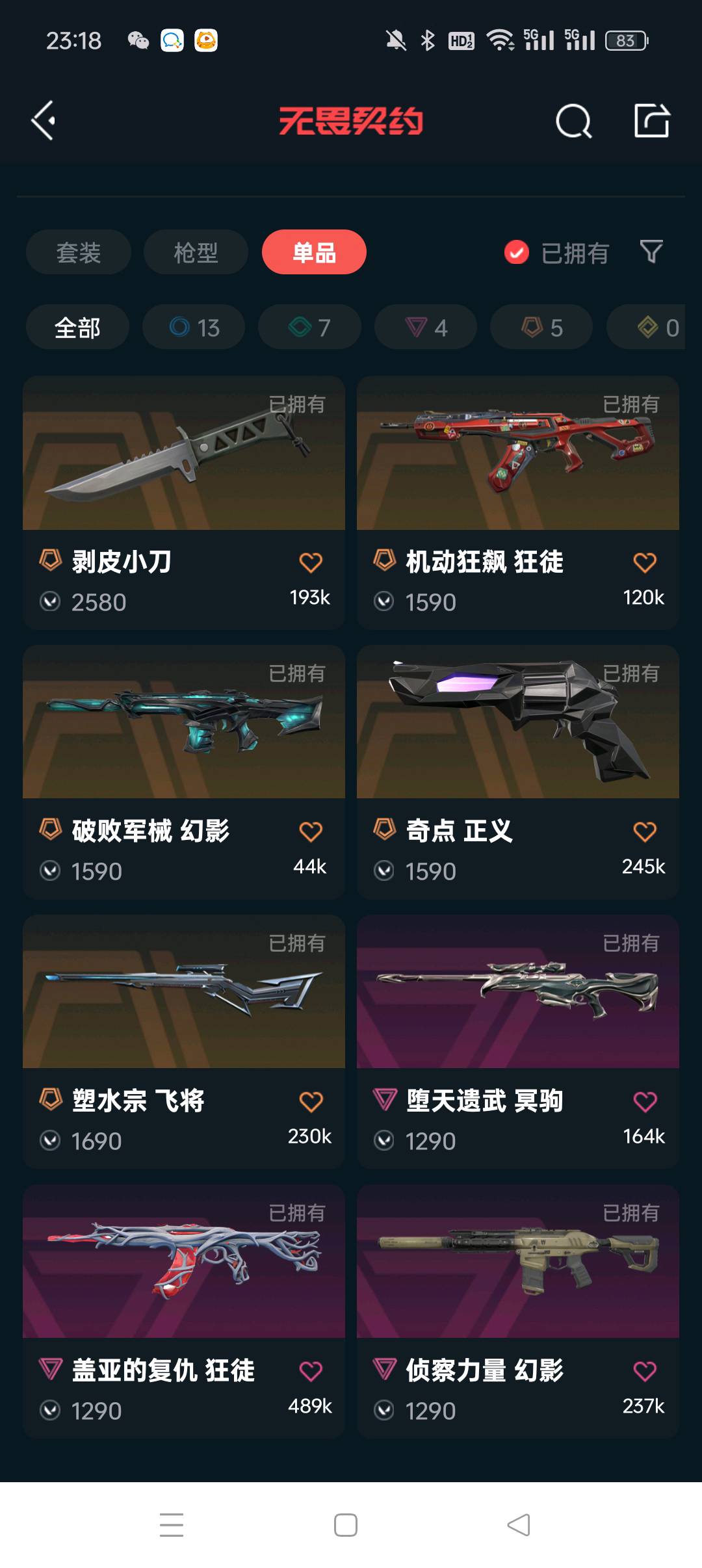This screenshot has height=1568, width=702.
Task: Open the 剥皮小刀 knife card
Action: (184, 454)
